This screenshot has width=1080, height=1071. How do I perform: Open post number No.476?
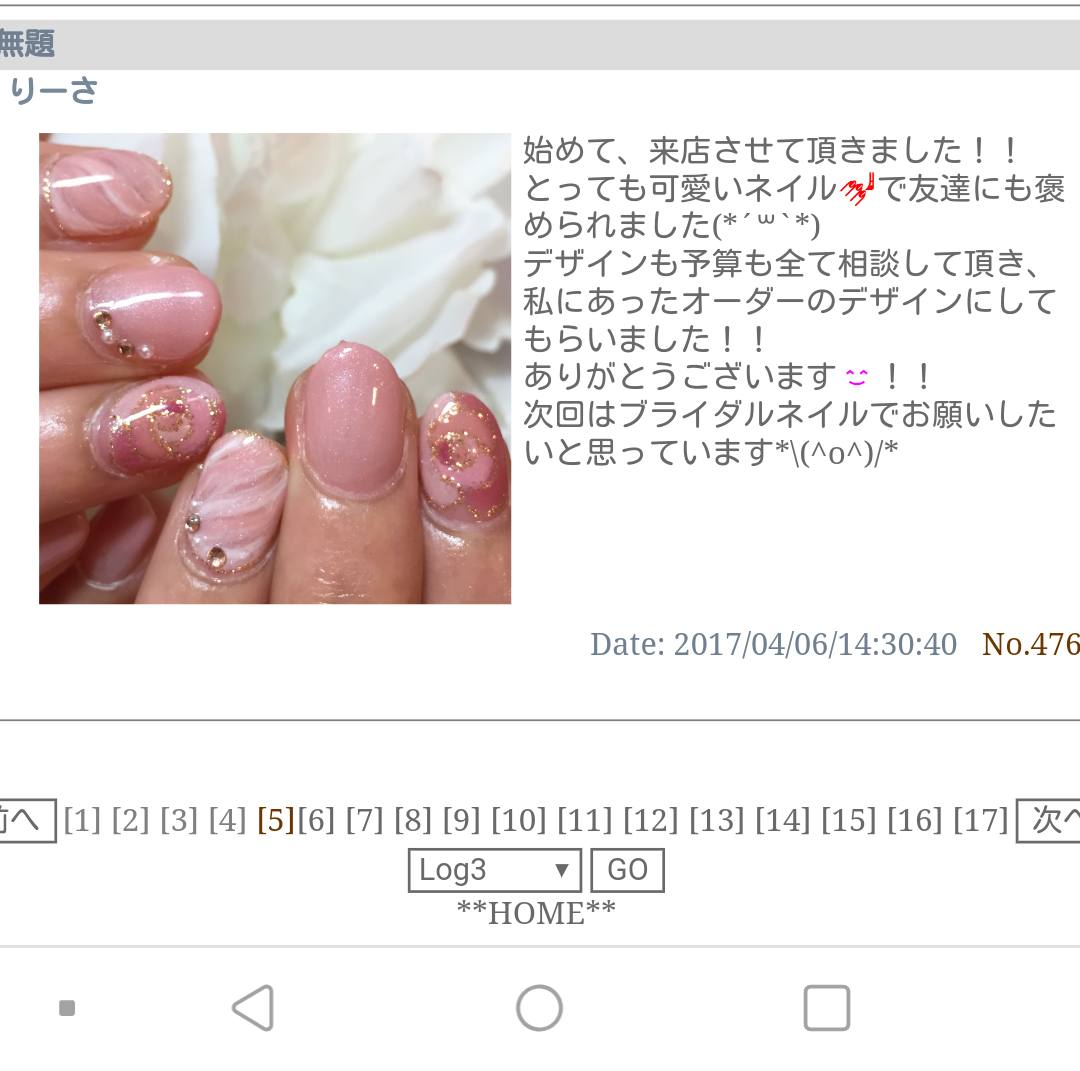[1030, 644]
